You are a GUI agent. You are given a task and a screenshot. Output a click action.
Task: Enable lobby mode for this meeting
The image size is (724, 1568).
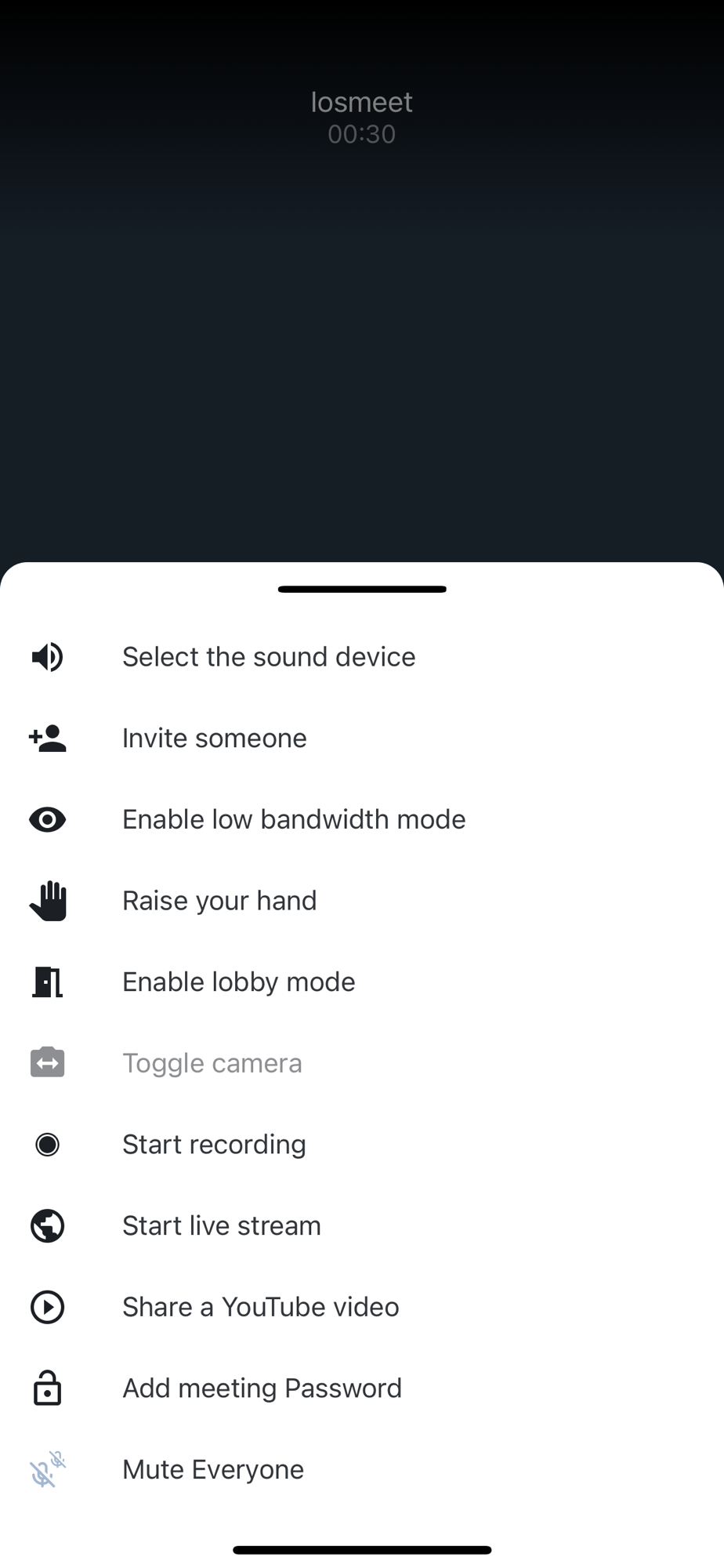click(x=238, y=982)
